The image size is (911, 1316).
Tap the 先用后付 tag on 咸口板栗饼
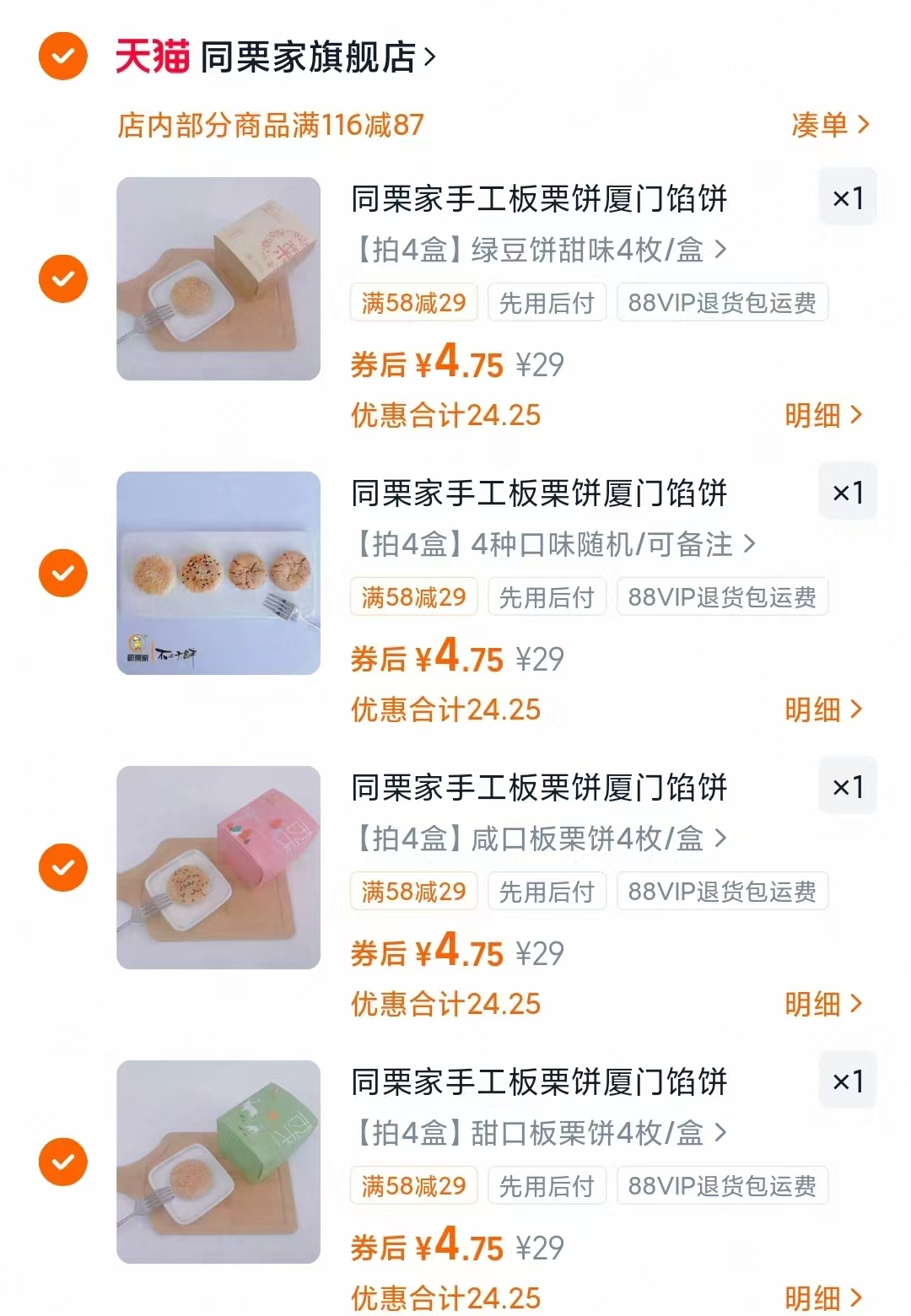(x=547, y=890)
